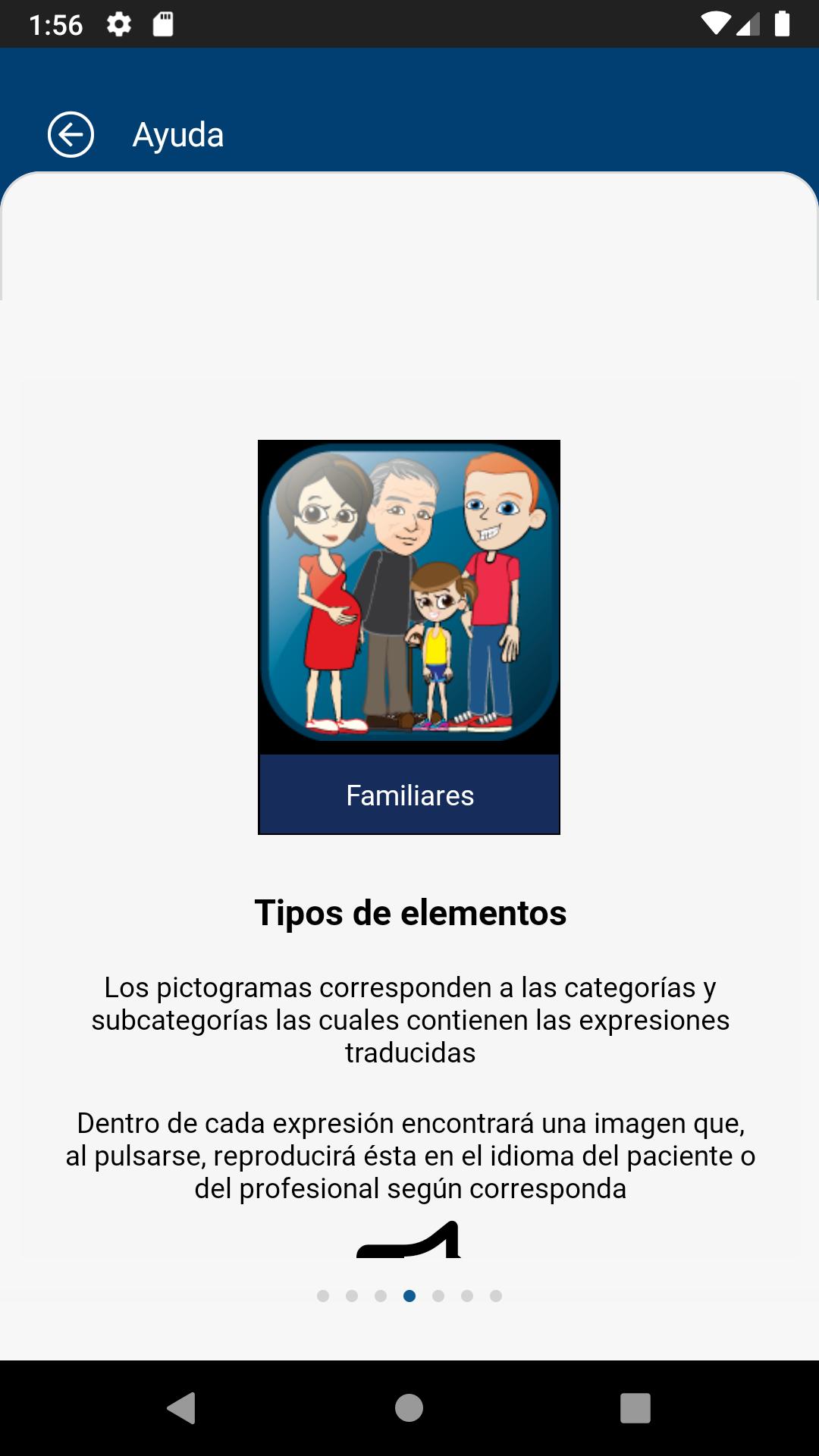819x1456 pixels.
Task: Tap the system back button in navigation bar
Action: pyautogui.click(x=182, y=1408)
